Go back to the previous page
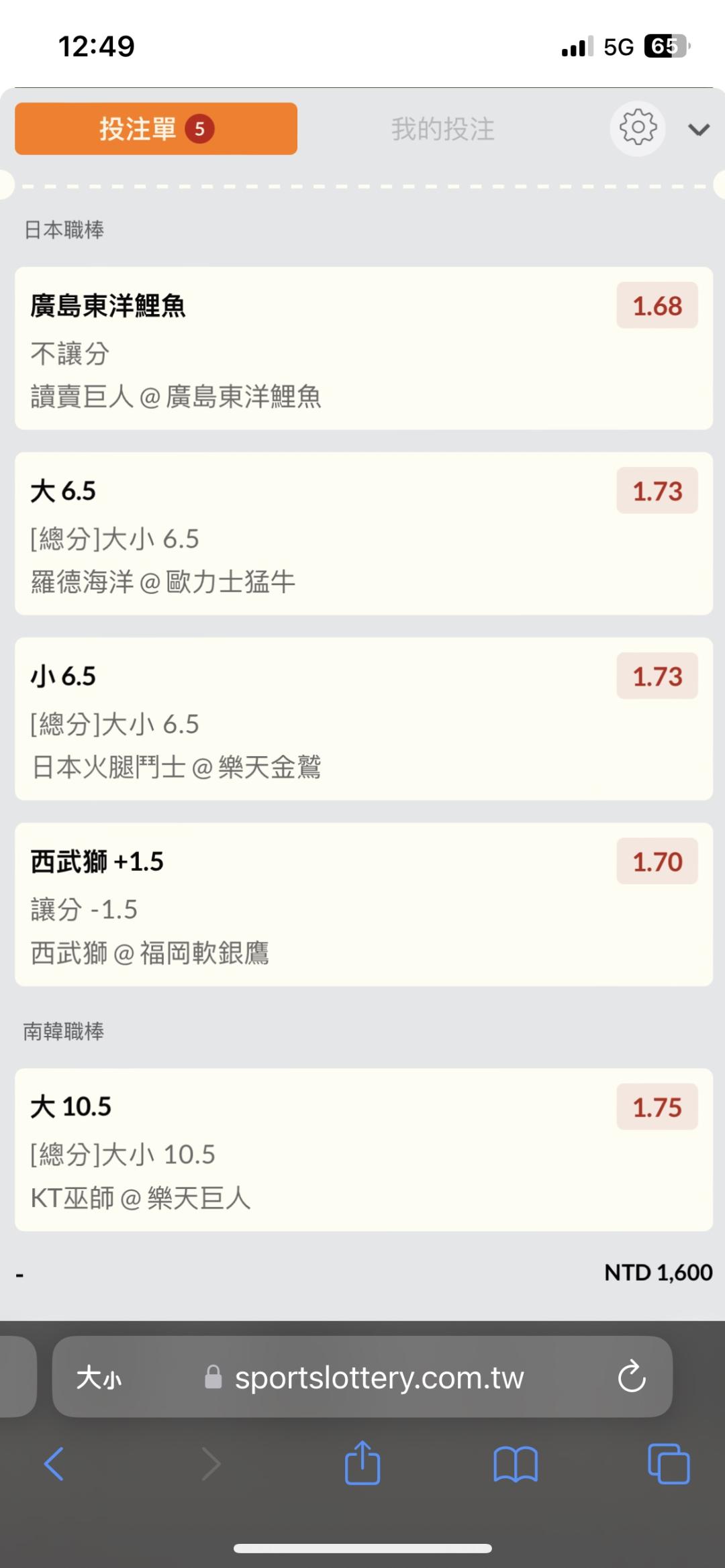725x1568 pixels. click(x=54, y=1463)
